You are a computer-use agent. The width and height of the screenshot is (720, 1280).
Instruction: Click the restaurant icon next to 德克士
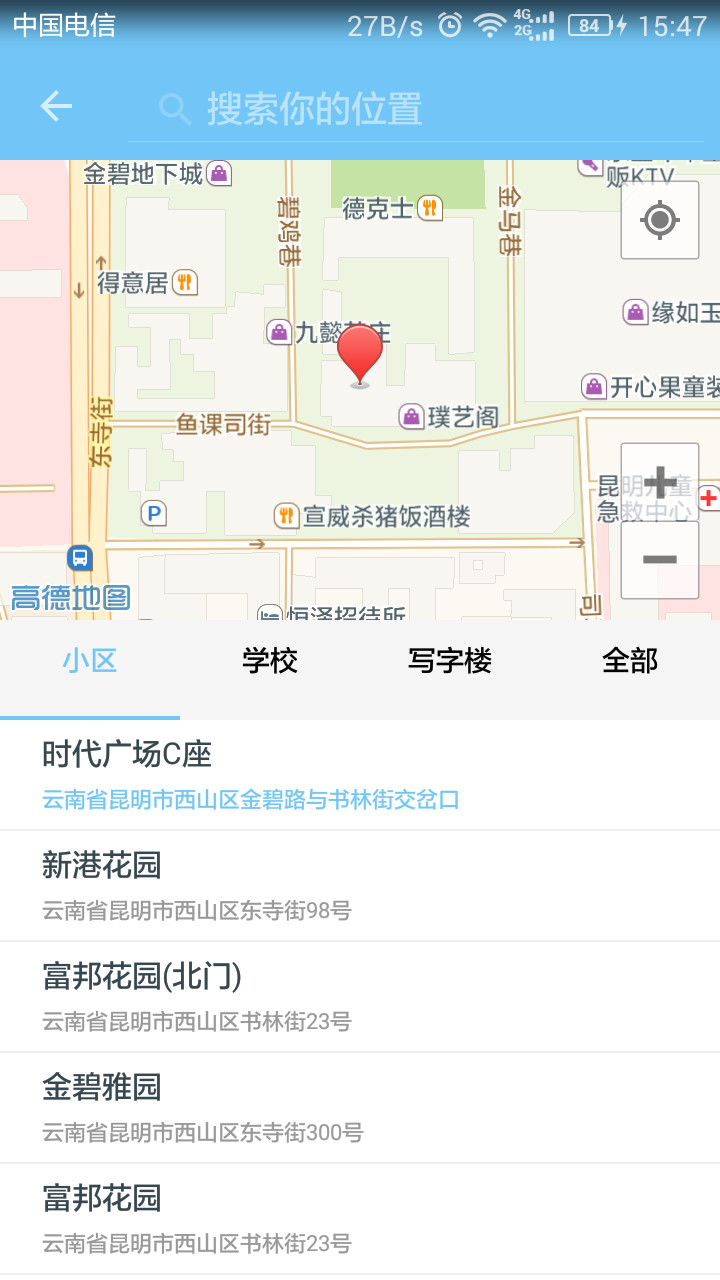click(x=431, y=209)
